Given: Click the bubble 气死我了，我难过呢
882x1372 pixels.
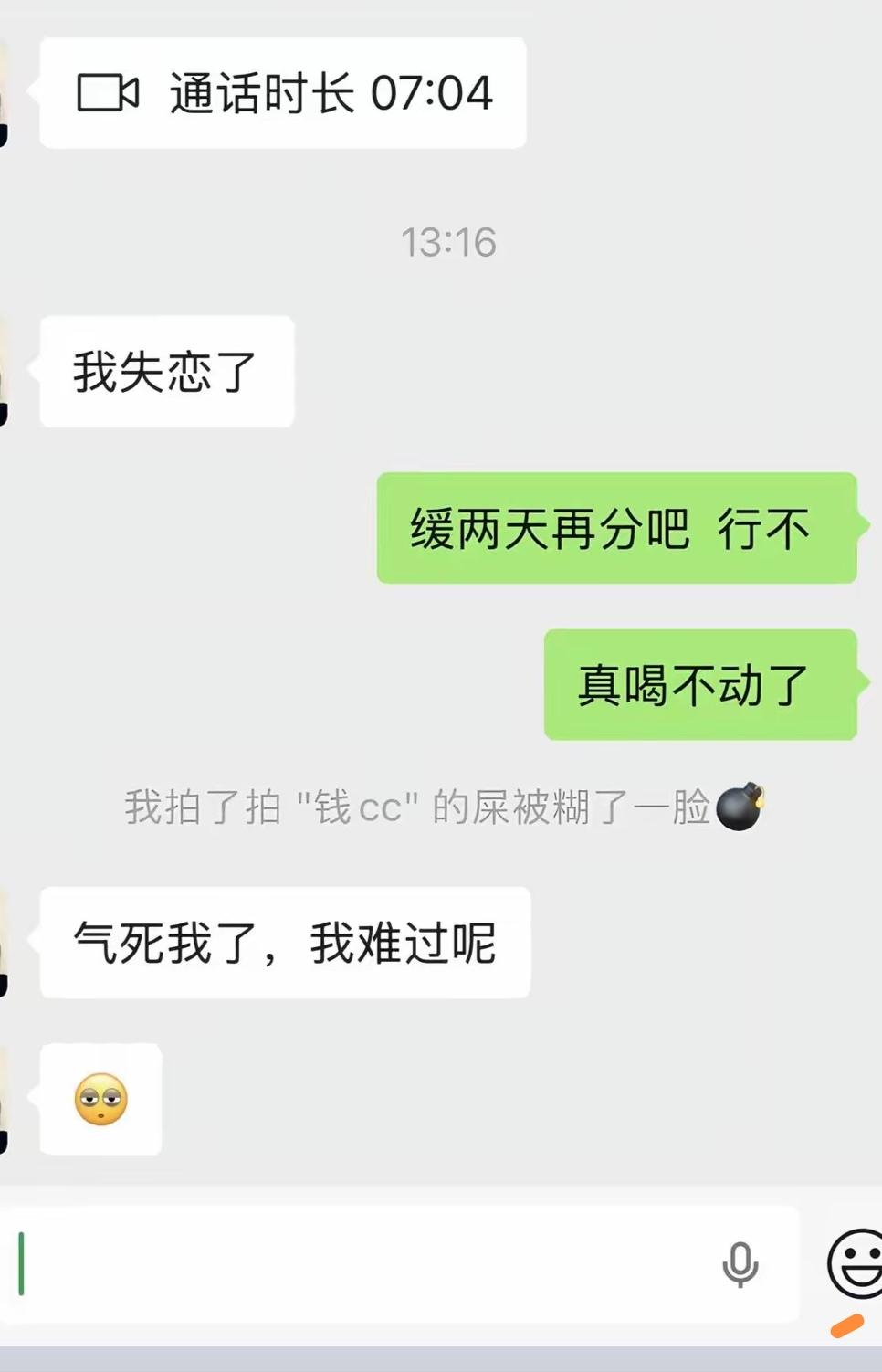Looking at the screenshot, I should [283, 941].
